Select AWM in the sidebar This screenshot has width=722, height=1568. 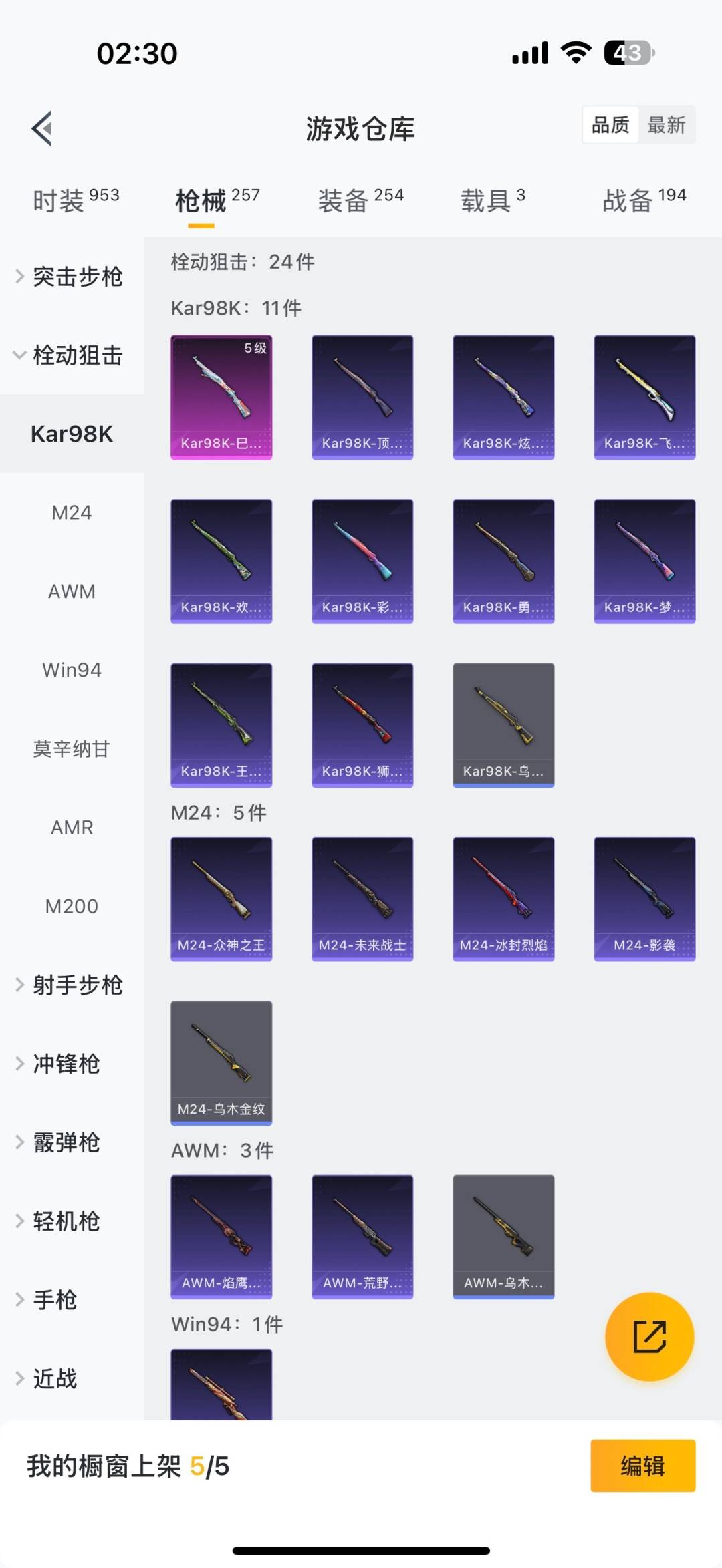72,591
